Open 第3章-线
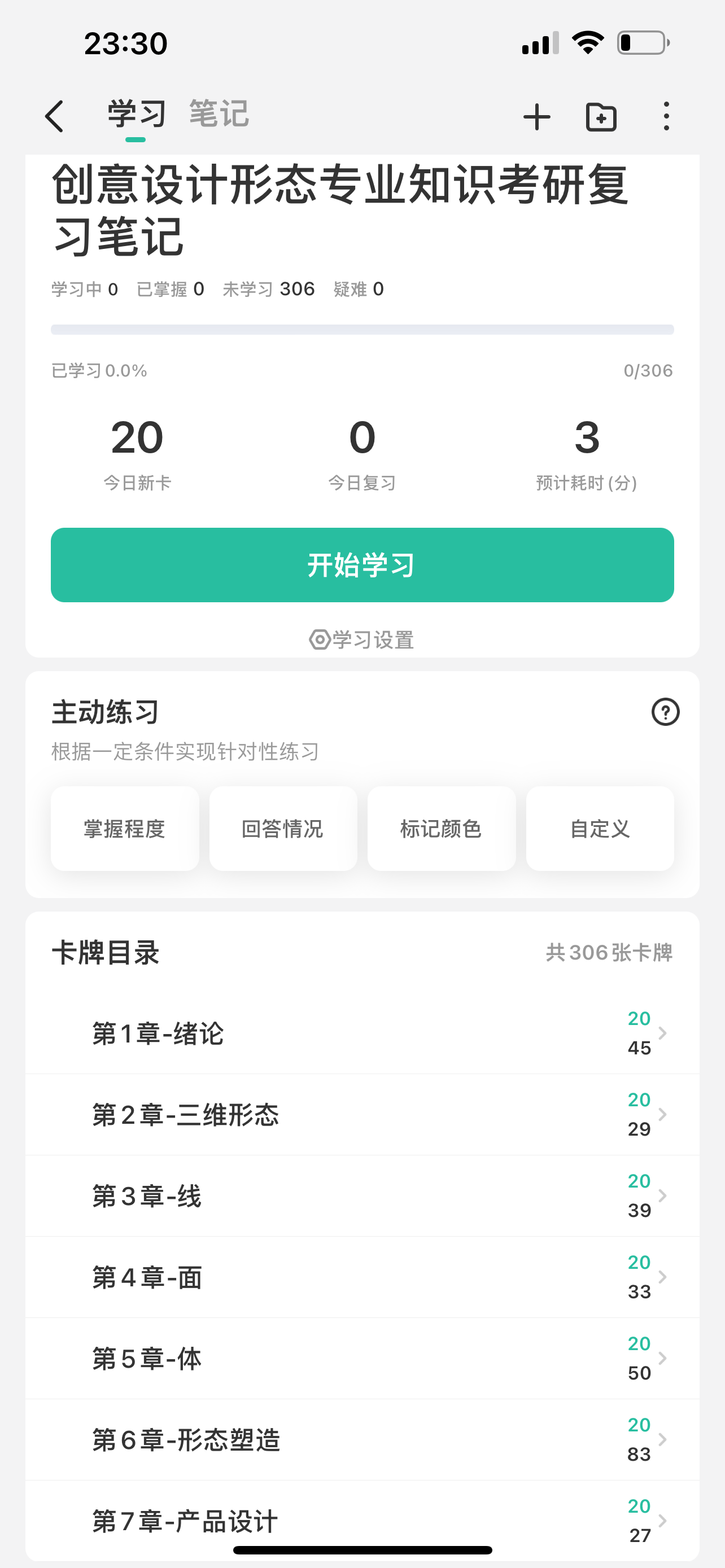This screenshot has width=725, height=1568. coord(362,1195)
